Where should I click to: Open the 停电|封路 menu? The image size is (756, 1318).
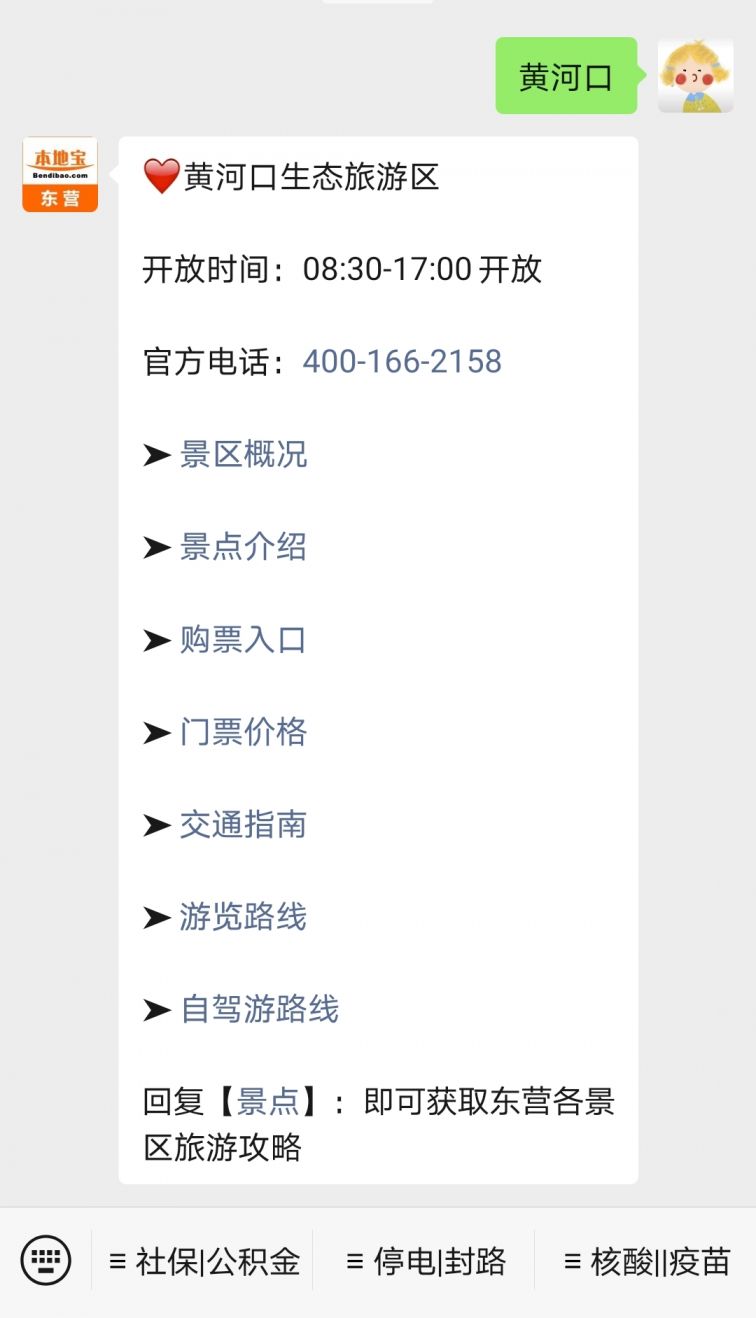pos(424,1262)
